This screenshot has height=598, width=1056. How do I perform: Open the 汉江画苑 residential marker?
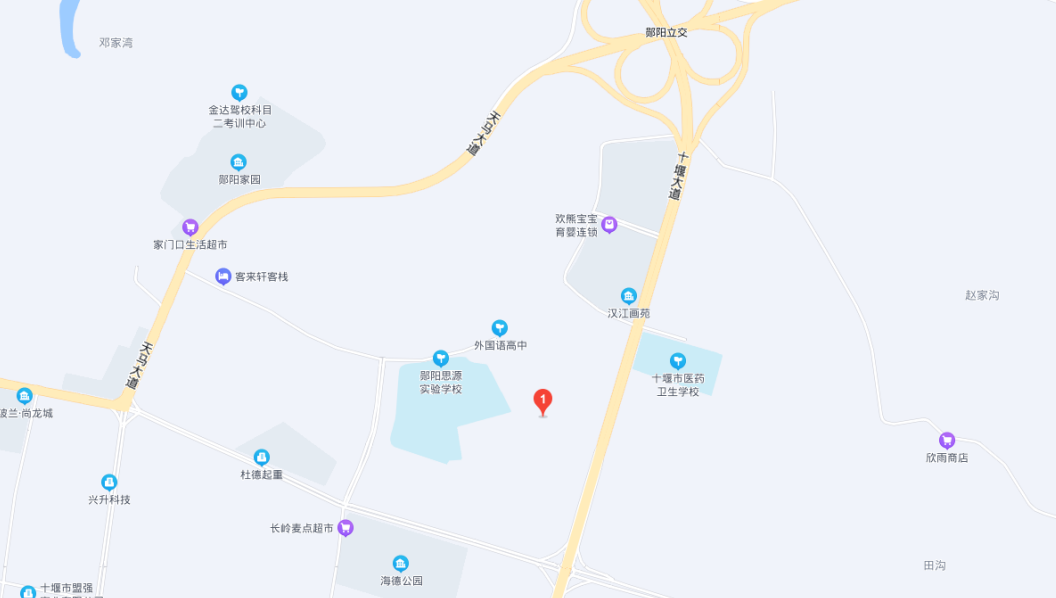(628, 296)
